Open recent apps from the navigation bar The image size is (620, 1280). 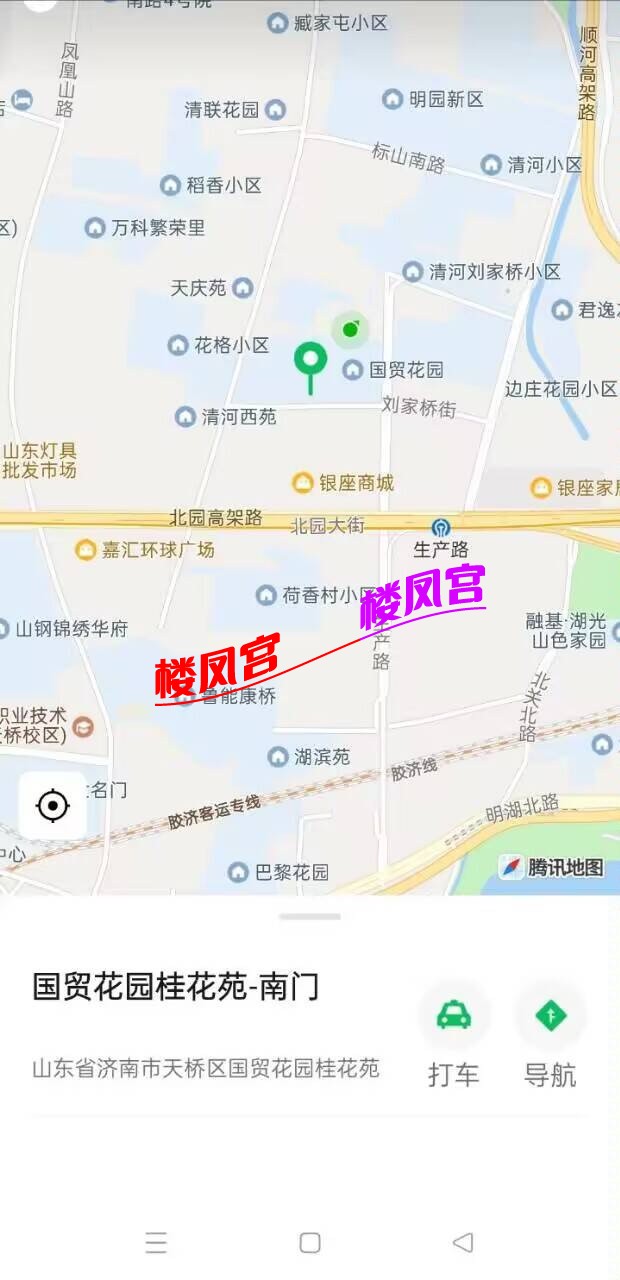pyautogui.click(x=156, y=1242)
